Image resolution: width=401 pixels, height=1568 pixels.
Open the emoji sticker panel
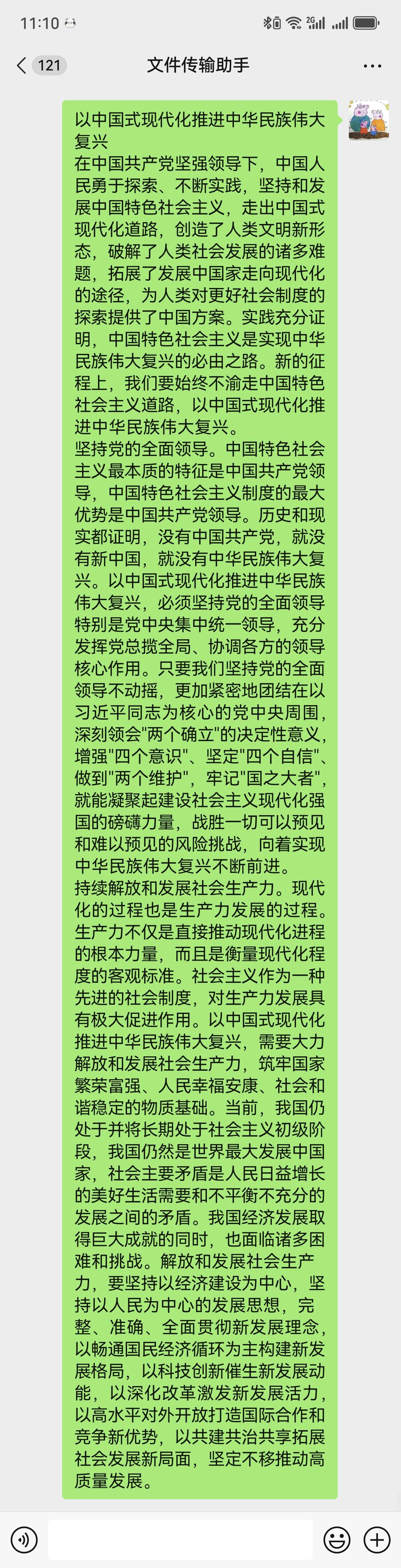pyautogui.click(x=336, y=1539)
